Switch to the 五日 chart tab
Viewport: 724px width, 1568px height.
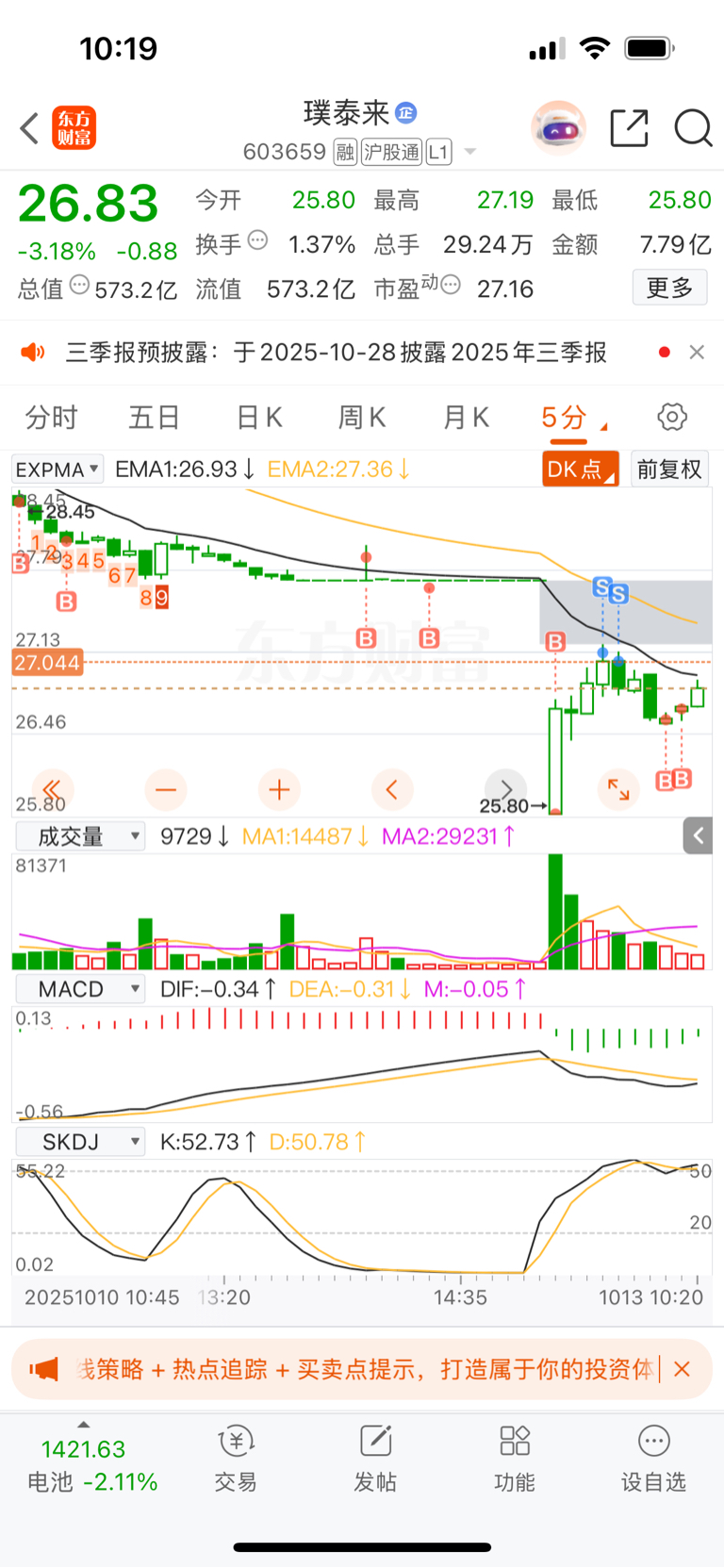click(154, 417)
